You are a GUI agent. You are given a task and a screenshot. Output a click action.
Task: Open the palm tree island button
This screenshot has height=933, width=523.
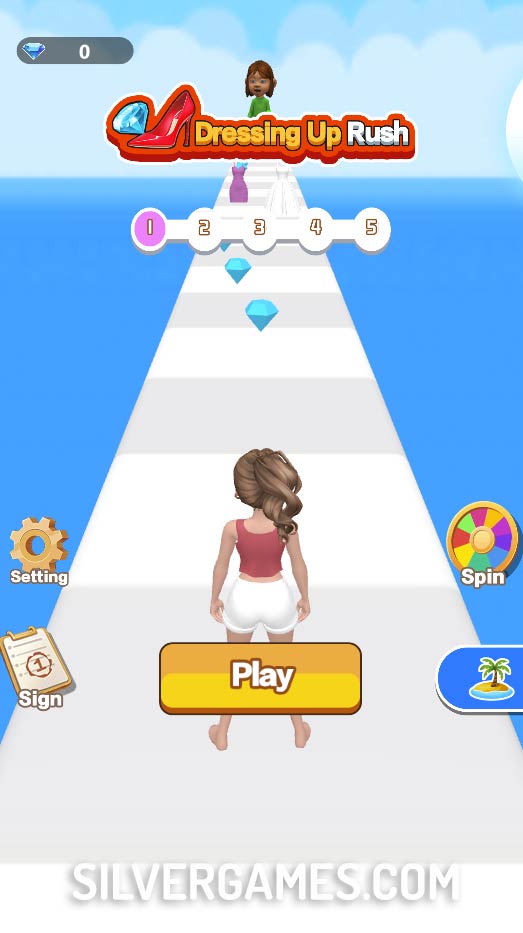[x=481, y=678]
